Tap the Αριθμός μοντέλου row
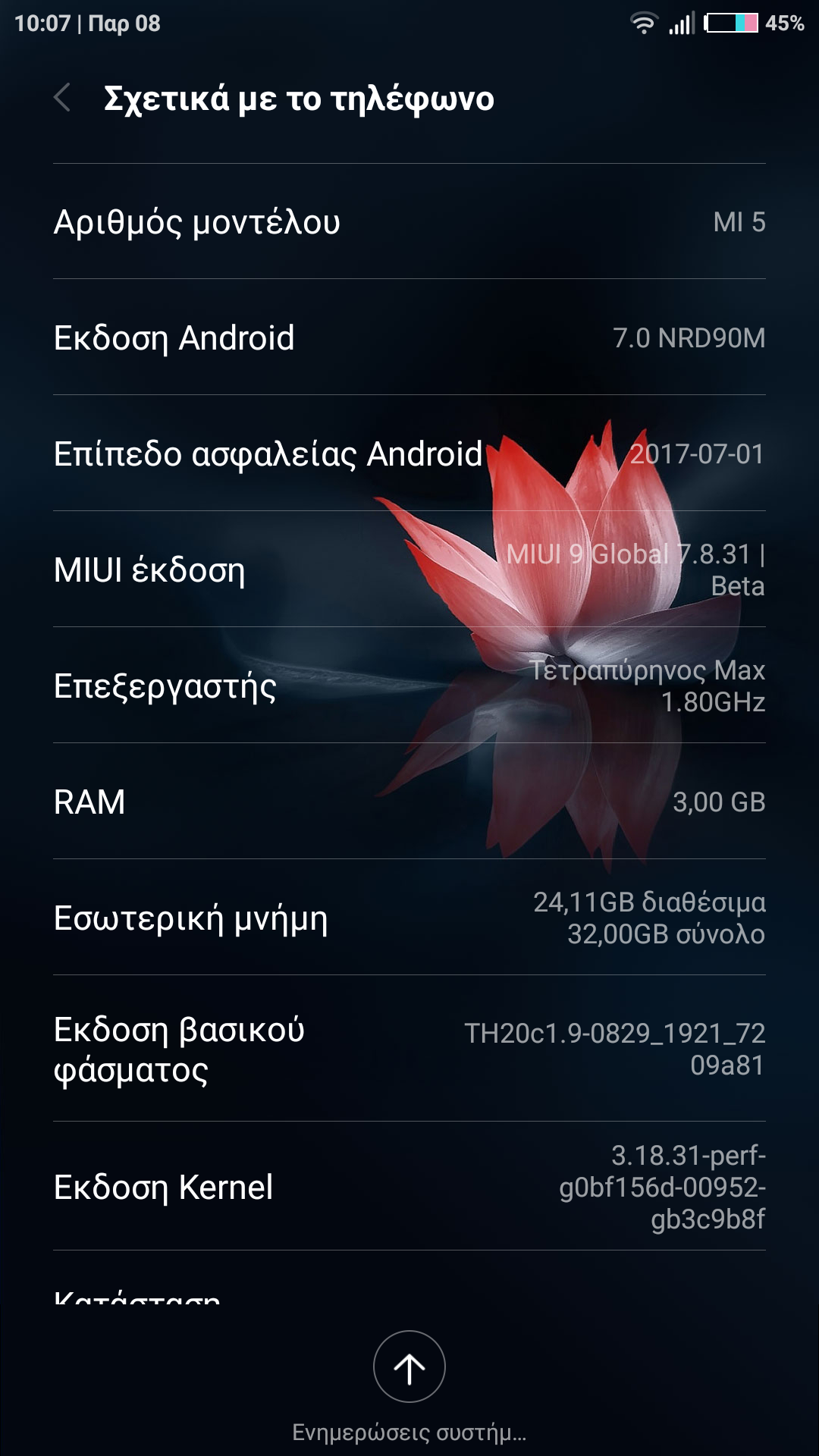 (x=409, y=221)
